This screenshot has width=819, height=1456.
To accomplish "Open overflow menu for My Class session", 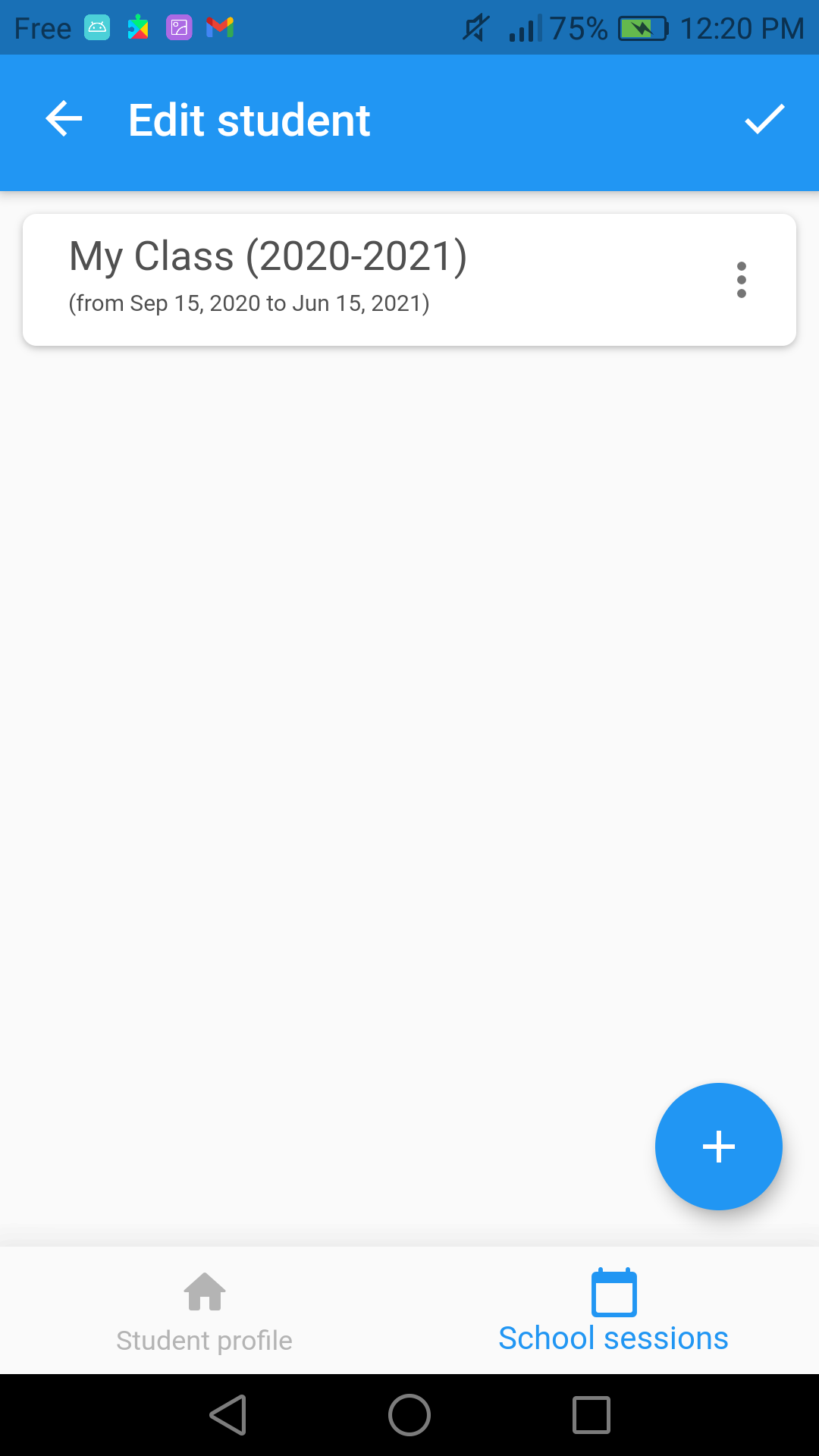I will (x=742, y=280).
